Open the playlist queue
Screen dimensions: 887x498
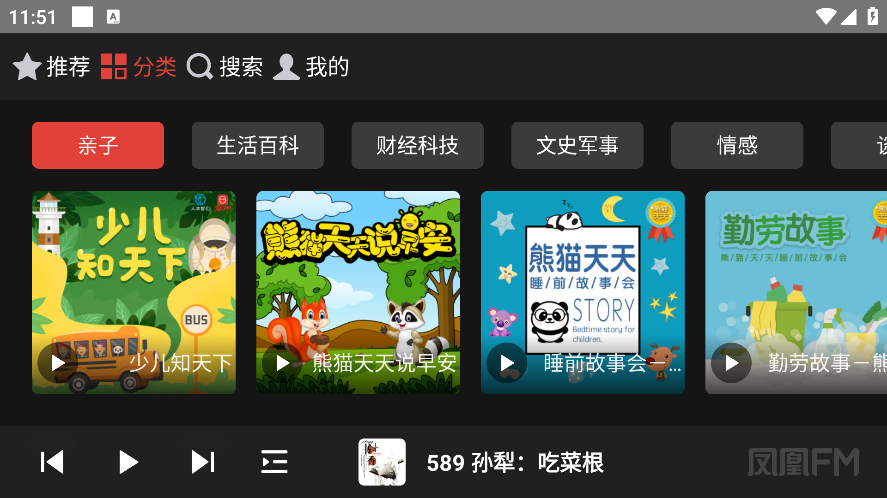(274, 462)
